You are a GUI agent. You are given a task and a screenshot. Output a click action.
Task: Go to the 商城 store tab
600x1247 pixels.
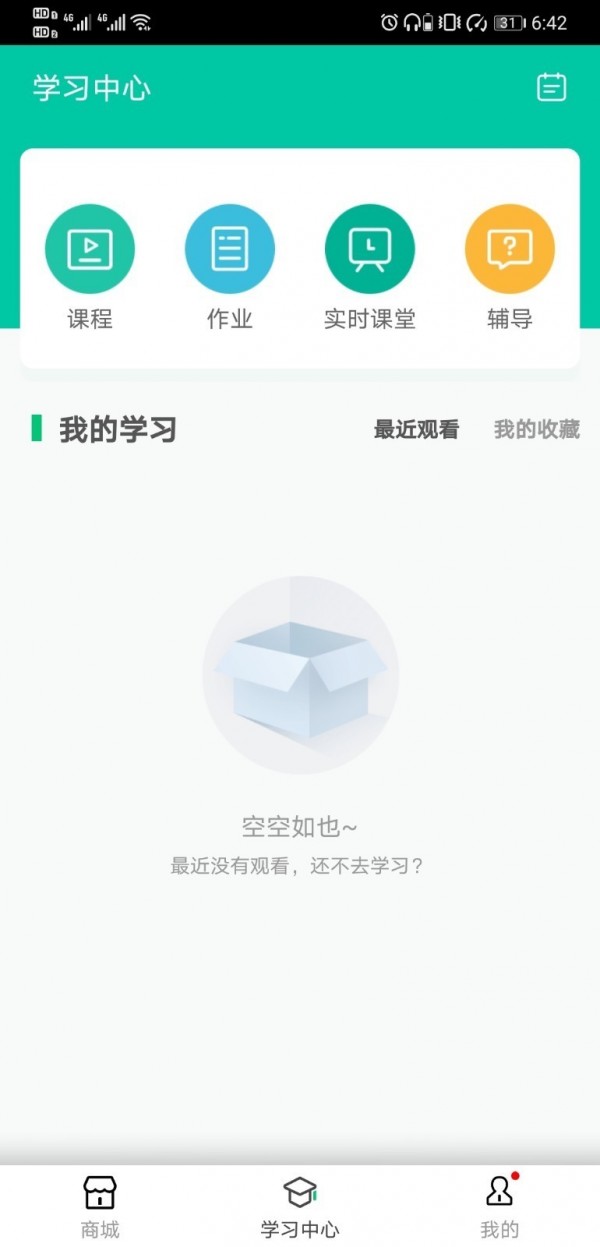[100, 1205]
